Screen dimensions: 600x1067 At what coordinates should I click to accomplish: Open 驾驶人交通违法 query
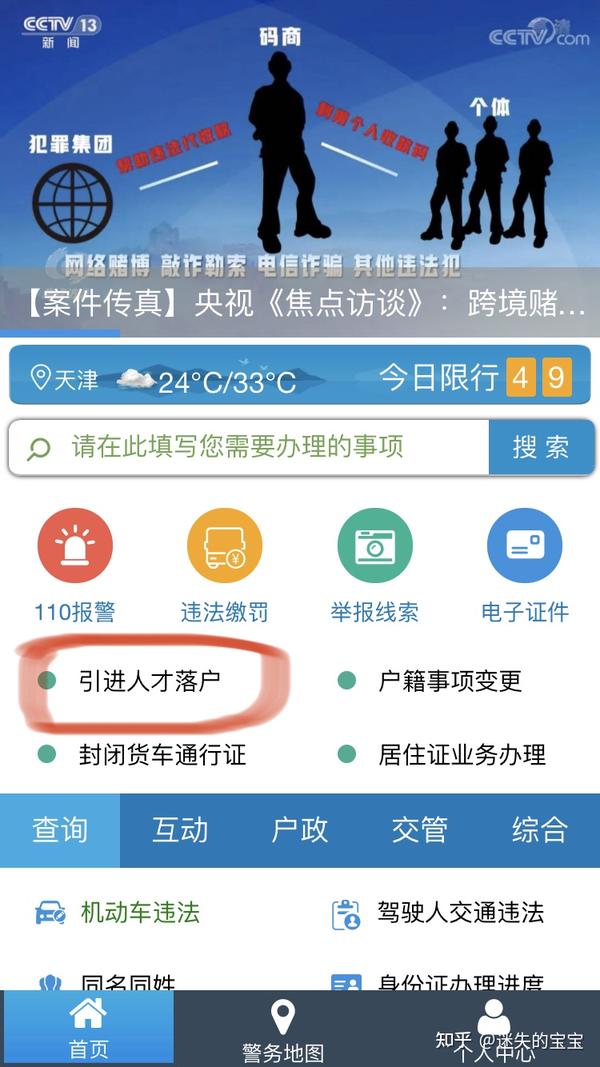click(437, 913)
